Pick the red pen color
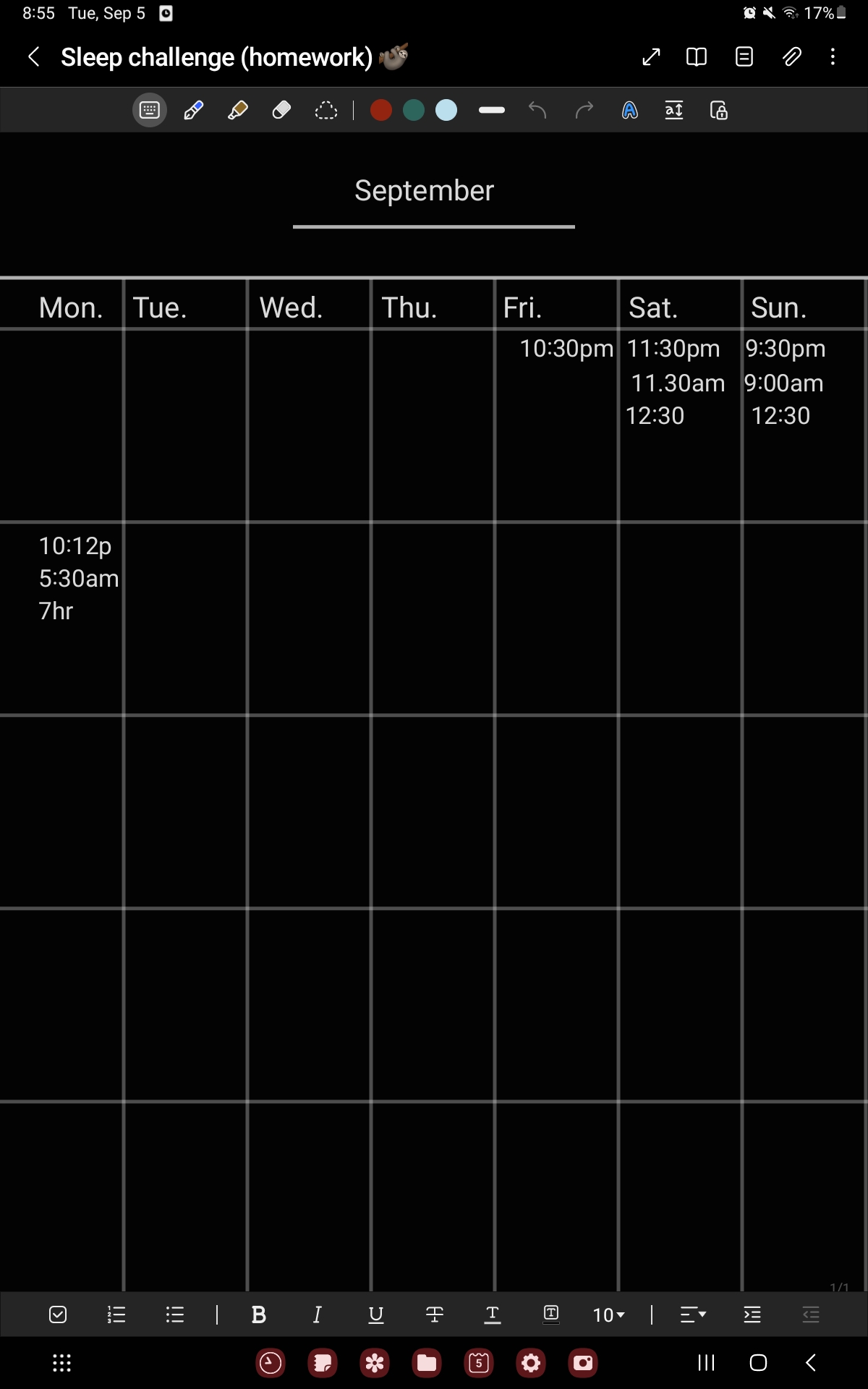This screenshot has height=1389, width=868. (x=380, y=111)
